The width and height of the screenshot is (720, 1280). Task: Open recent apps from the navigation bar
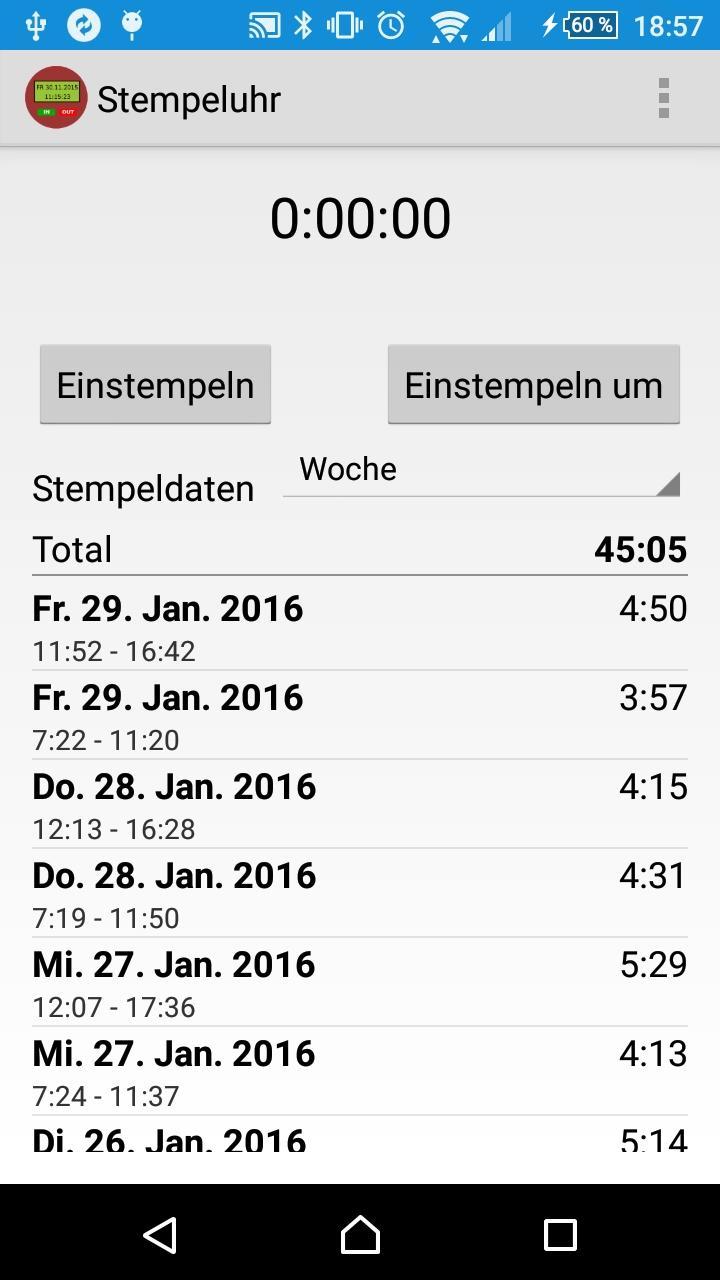point(560,1234)
